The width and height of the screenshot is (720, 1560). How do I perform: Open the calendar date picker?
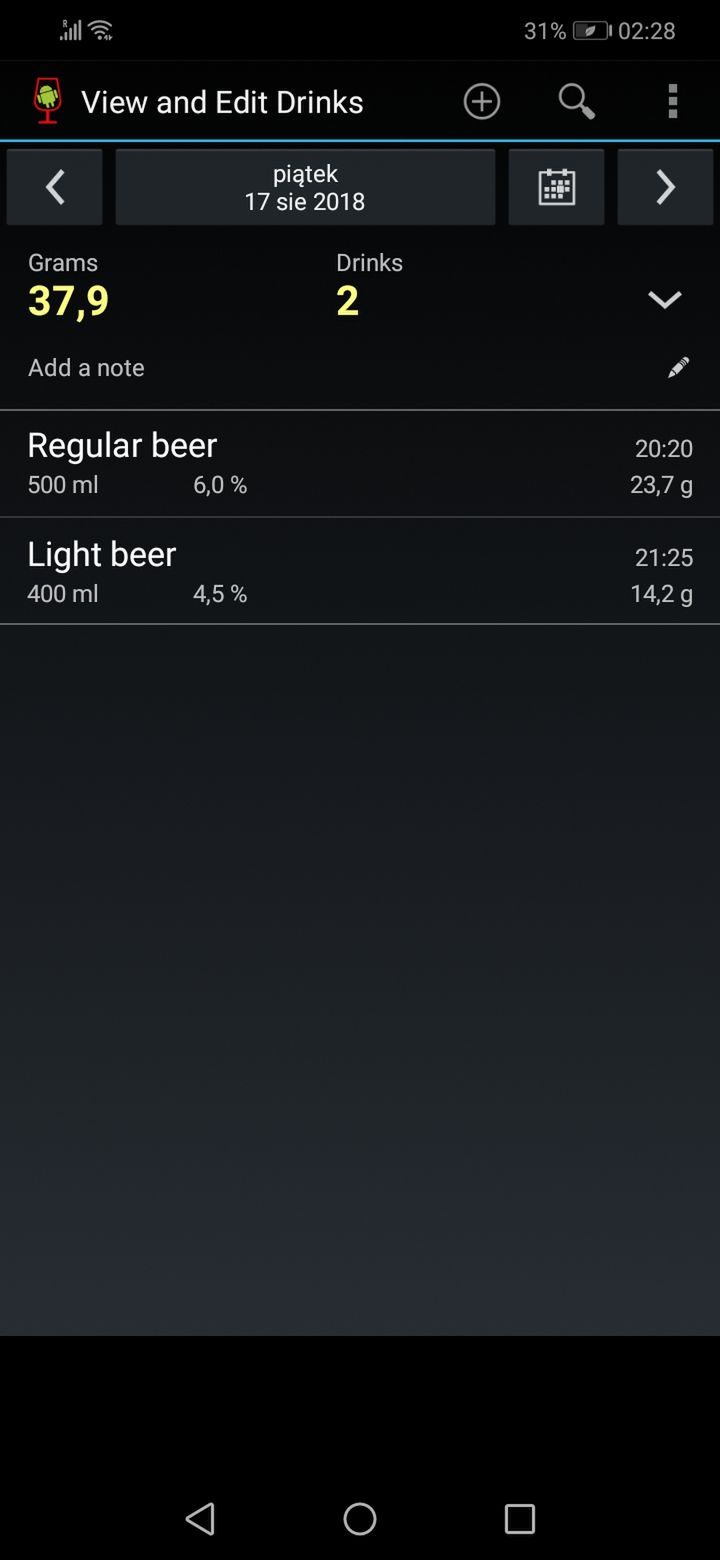point(556,187)
